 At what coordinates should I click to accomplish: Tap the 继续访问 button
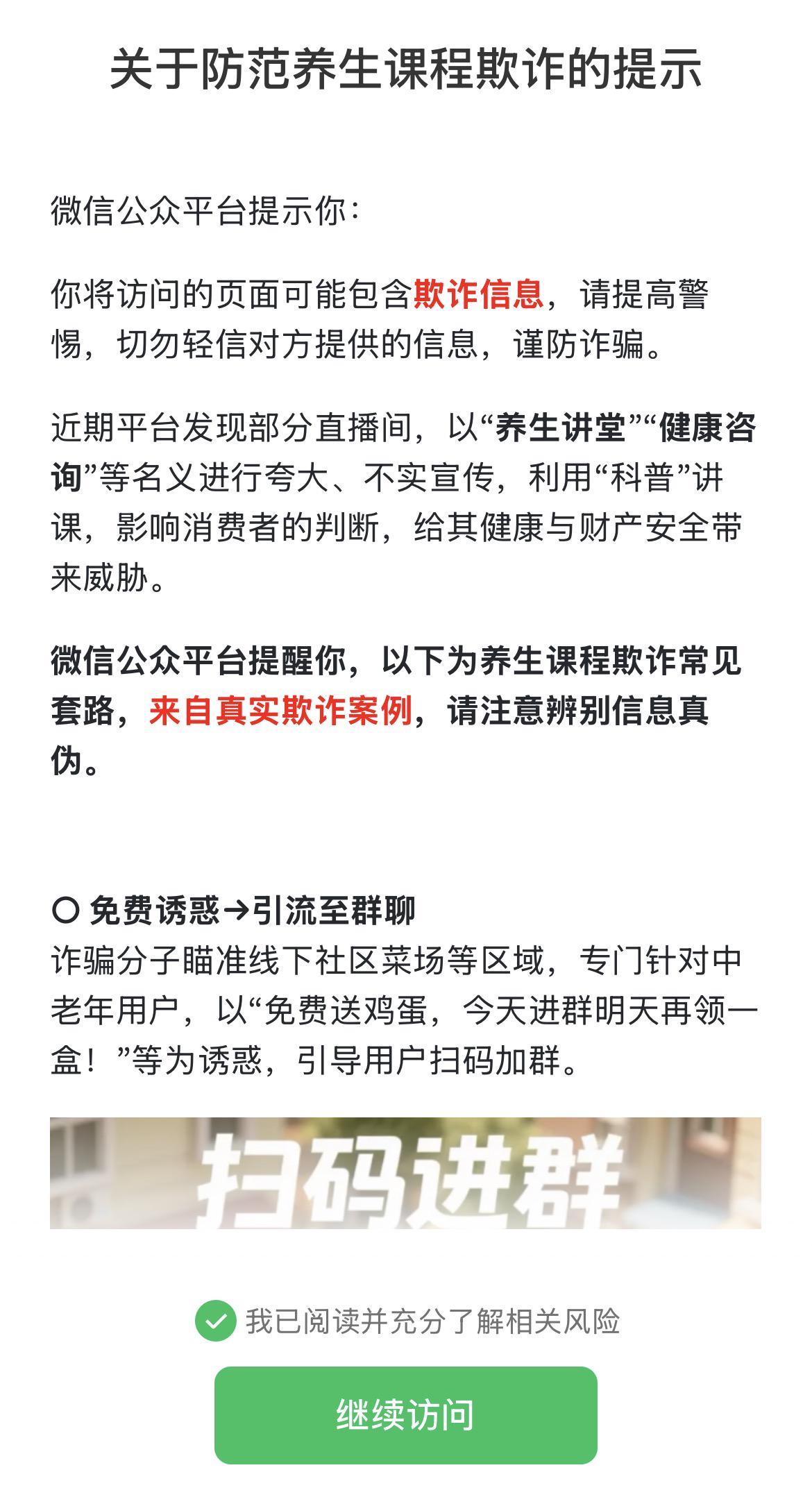(405, 1415)
